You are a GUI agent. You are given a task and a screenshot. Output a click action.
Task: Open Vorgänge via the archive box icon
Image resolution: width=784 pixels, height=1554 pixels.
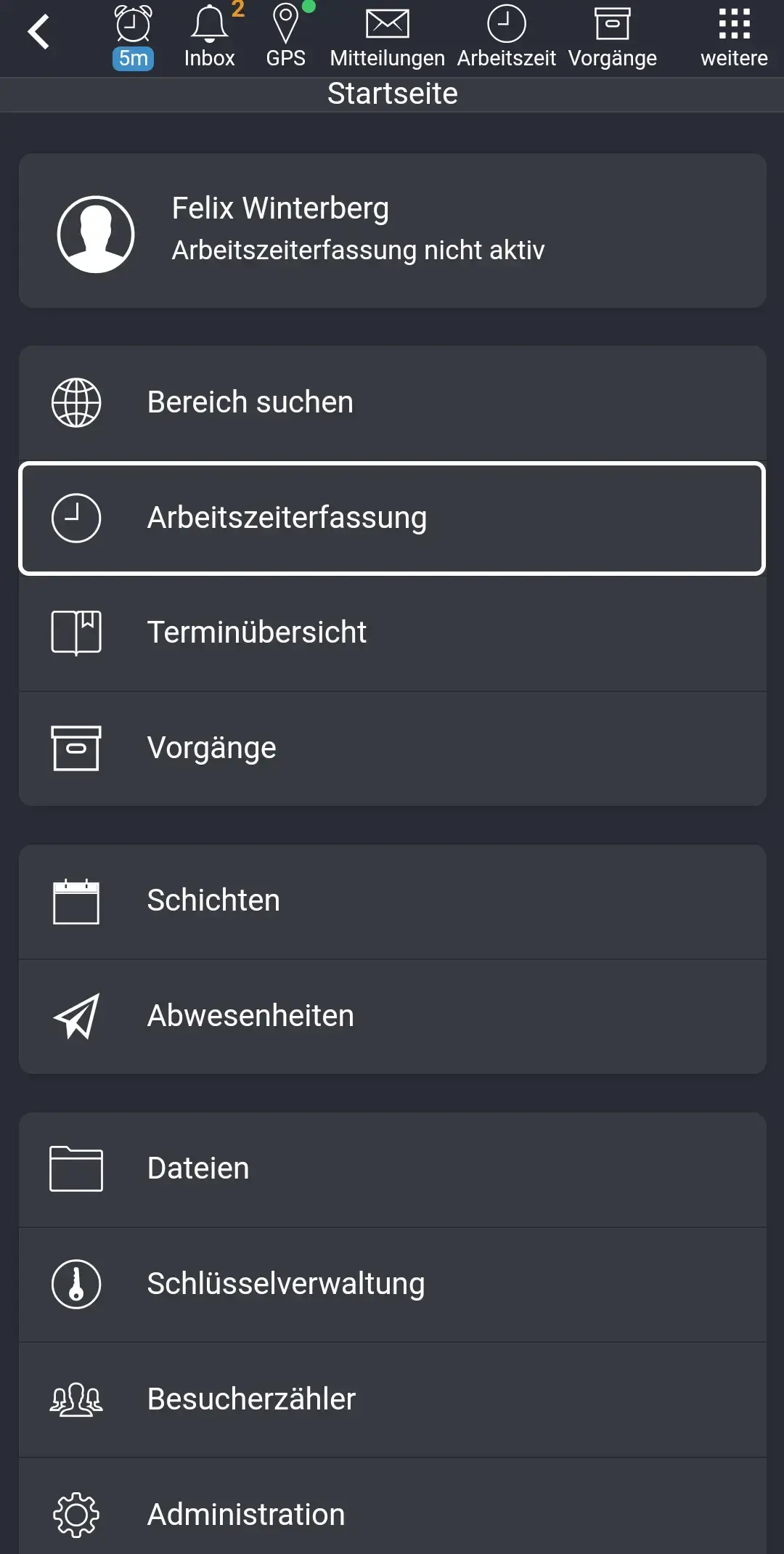click(x=613, y=24)
